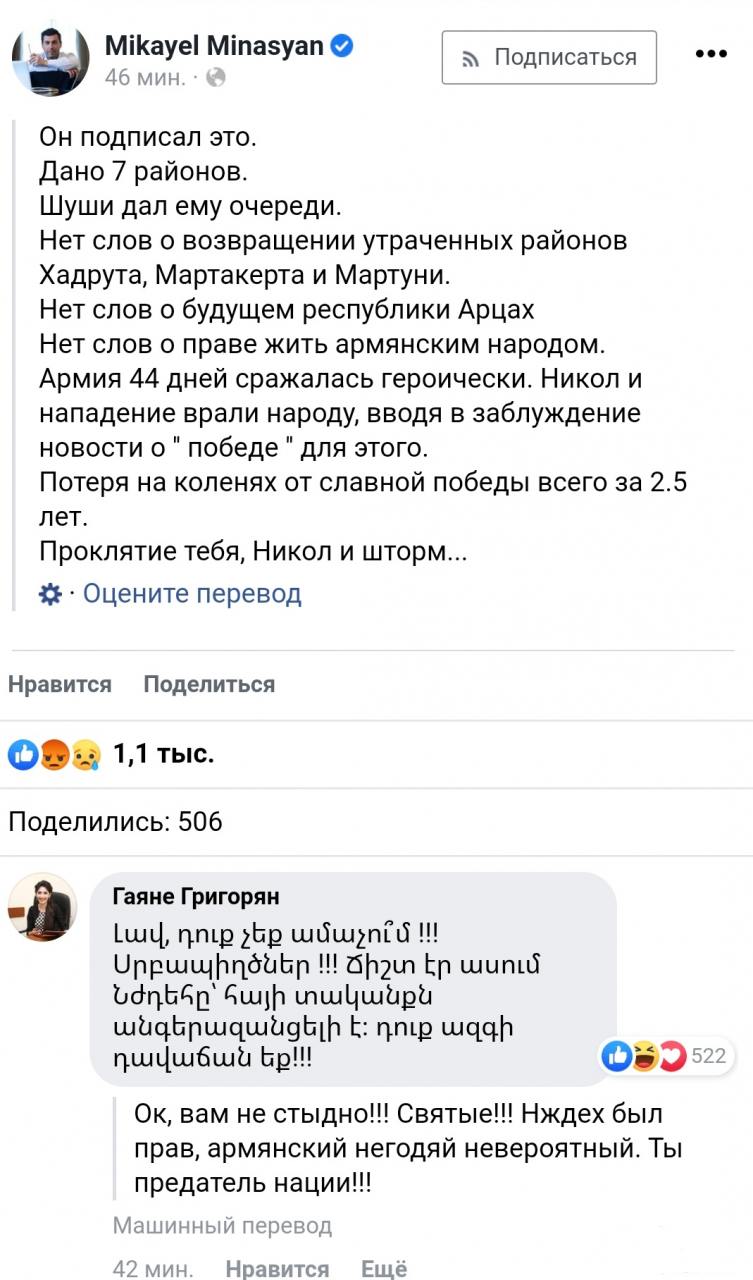Rate the translation via Оцените перевод
Screen dimensions: 753x1280
pos(191,594)
